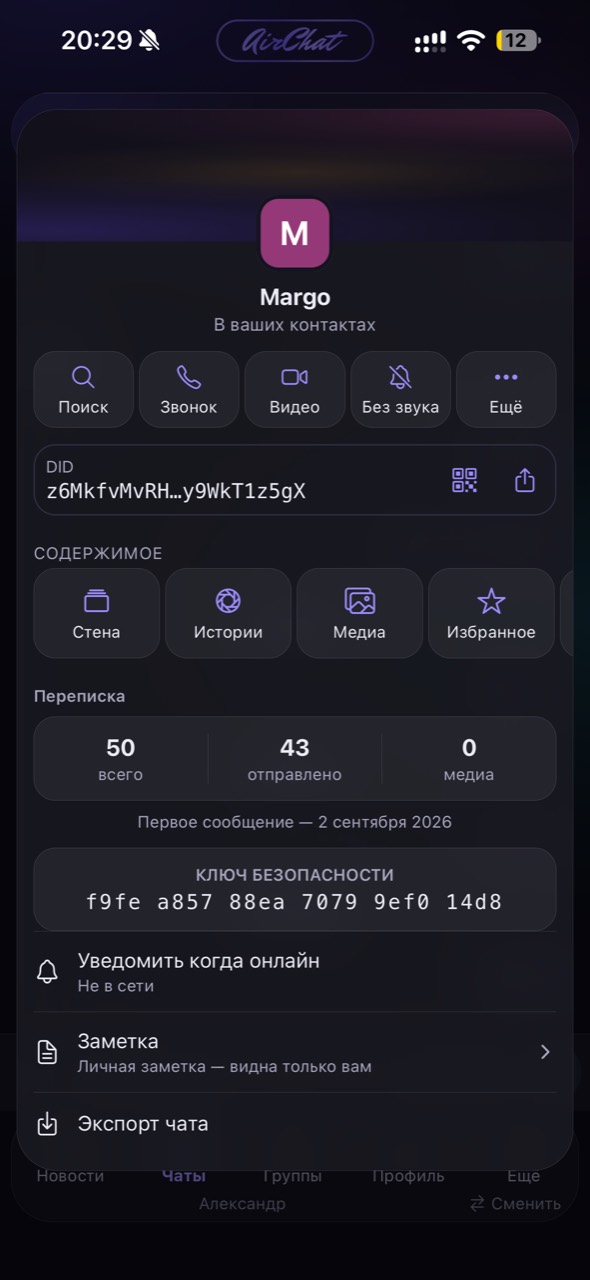Image resolution: width=590 pixels, height=1280 pixels.
Task: Share Margo's DID
Action: point(525,480)
